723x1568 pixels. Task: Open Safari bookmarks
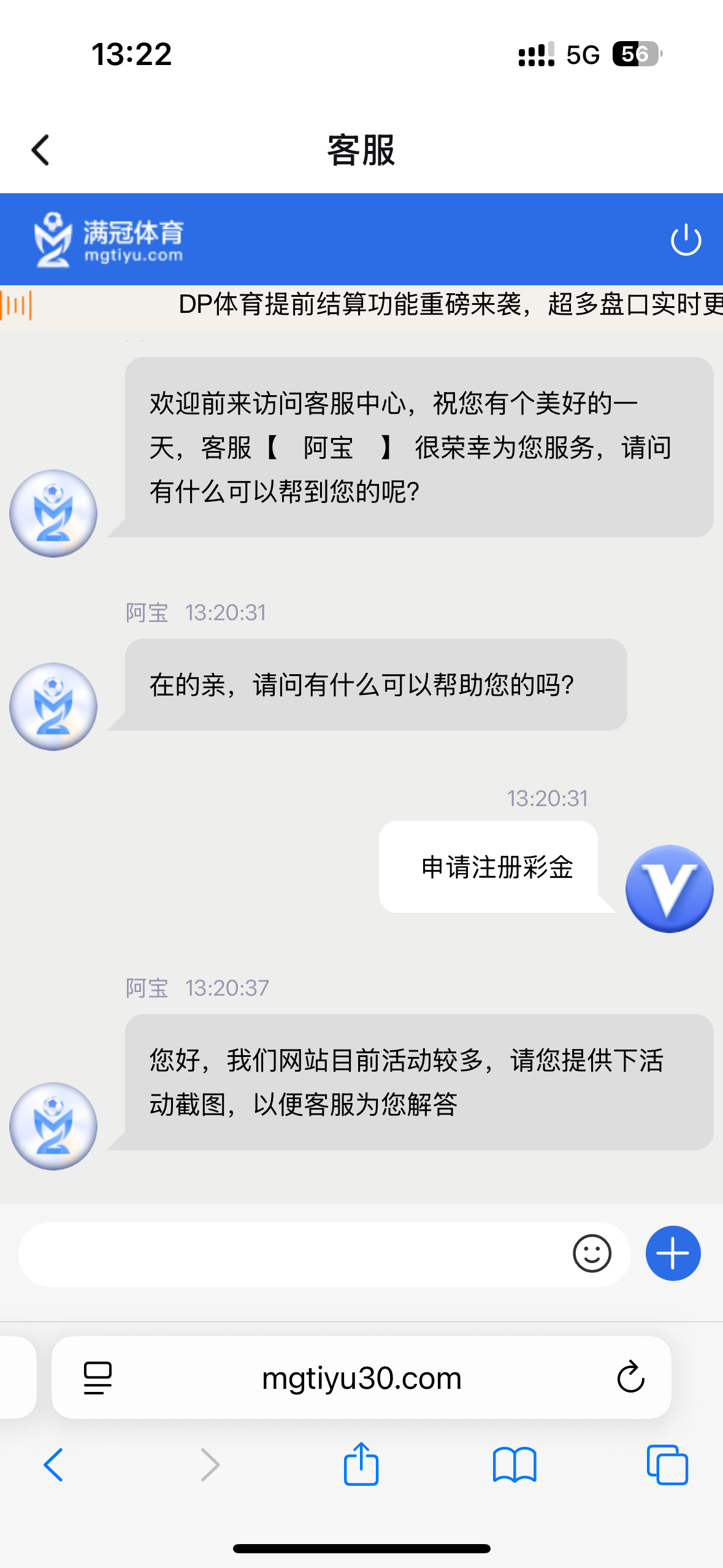(x=515, y=1465)
